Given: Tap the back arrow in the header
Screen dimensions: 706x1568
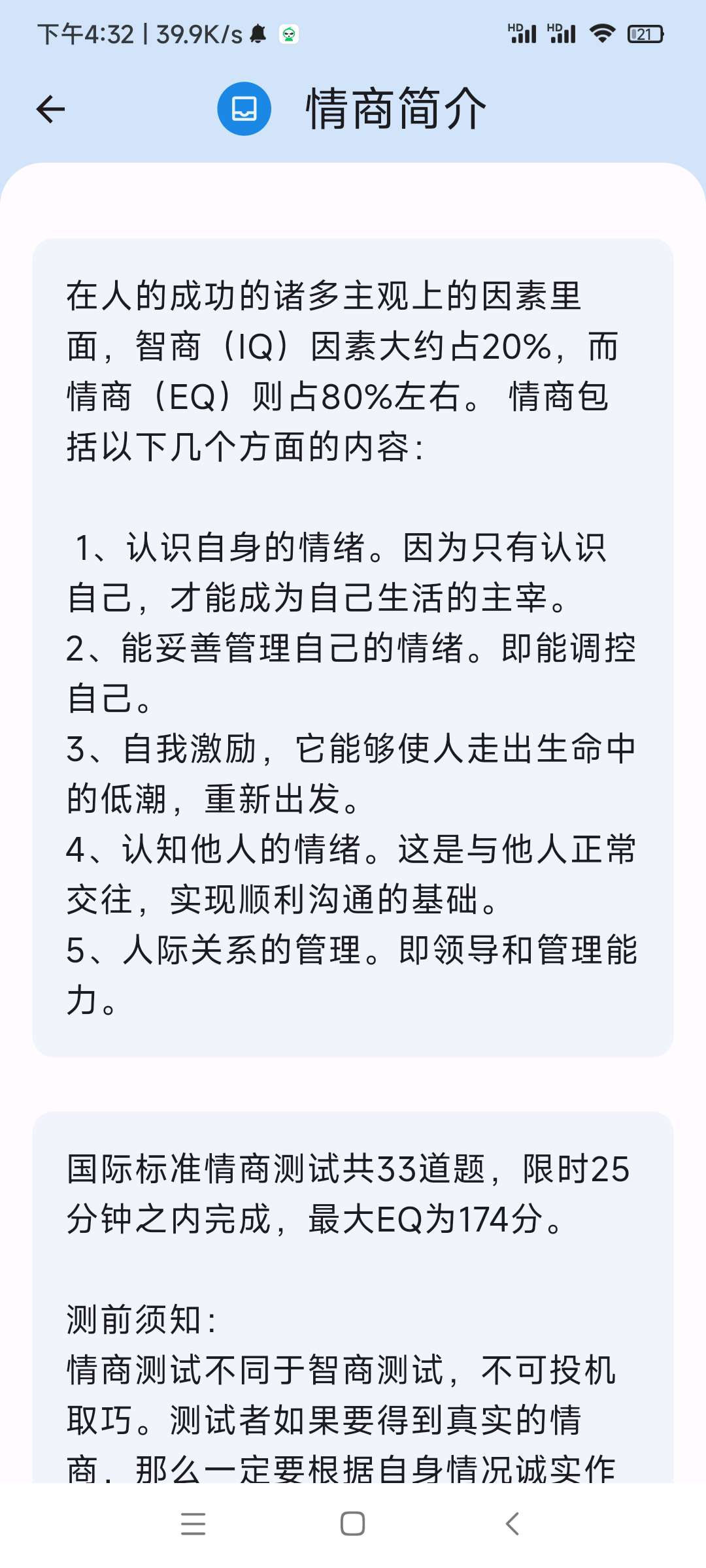Looking at the screenshot, I should (50, 109).
